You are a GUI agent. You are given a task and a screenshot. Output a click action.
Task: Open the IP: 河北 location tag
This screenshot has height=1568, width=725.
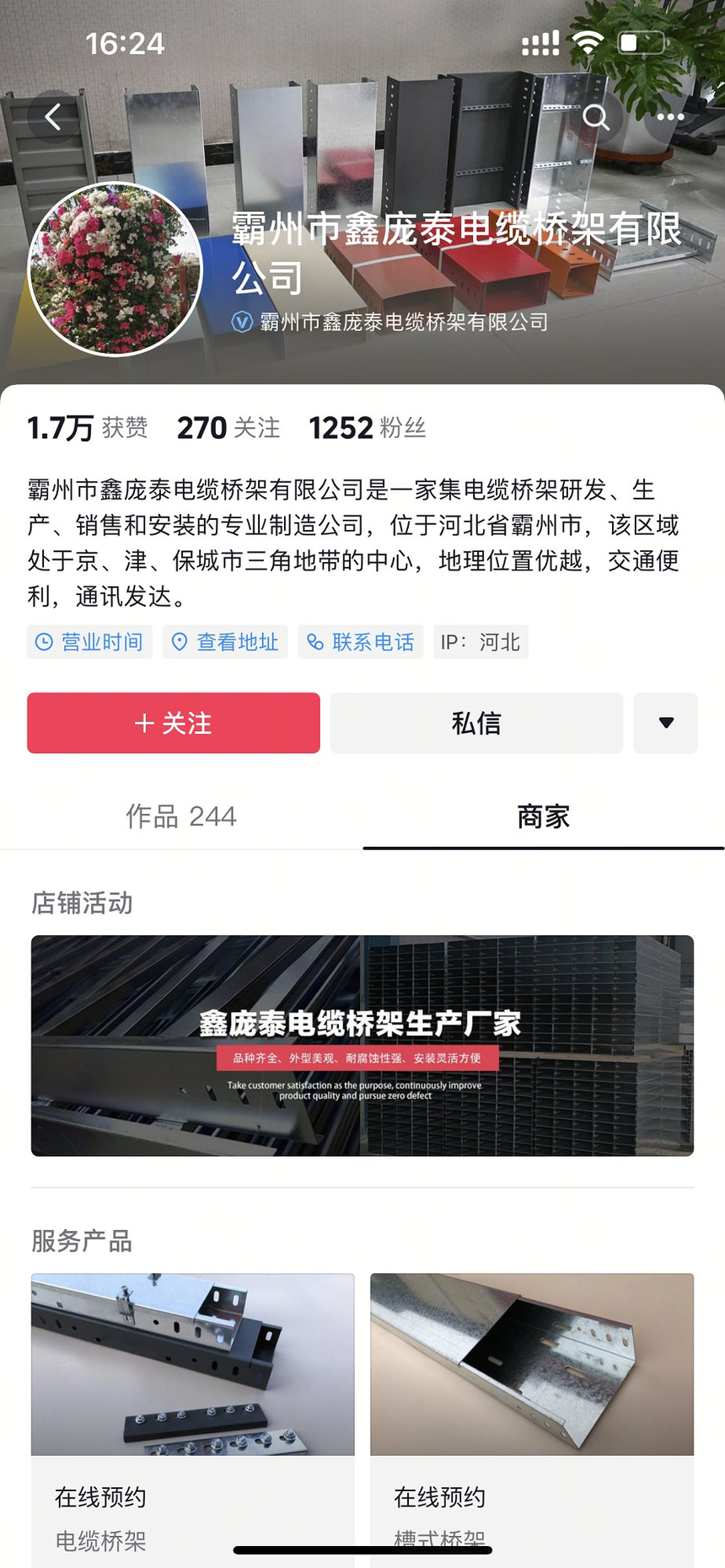[481, 642]
